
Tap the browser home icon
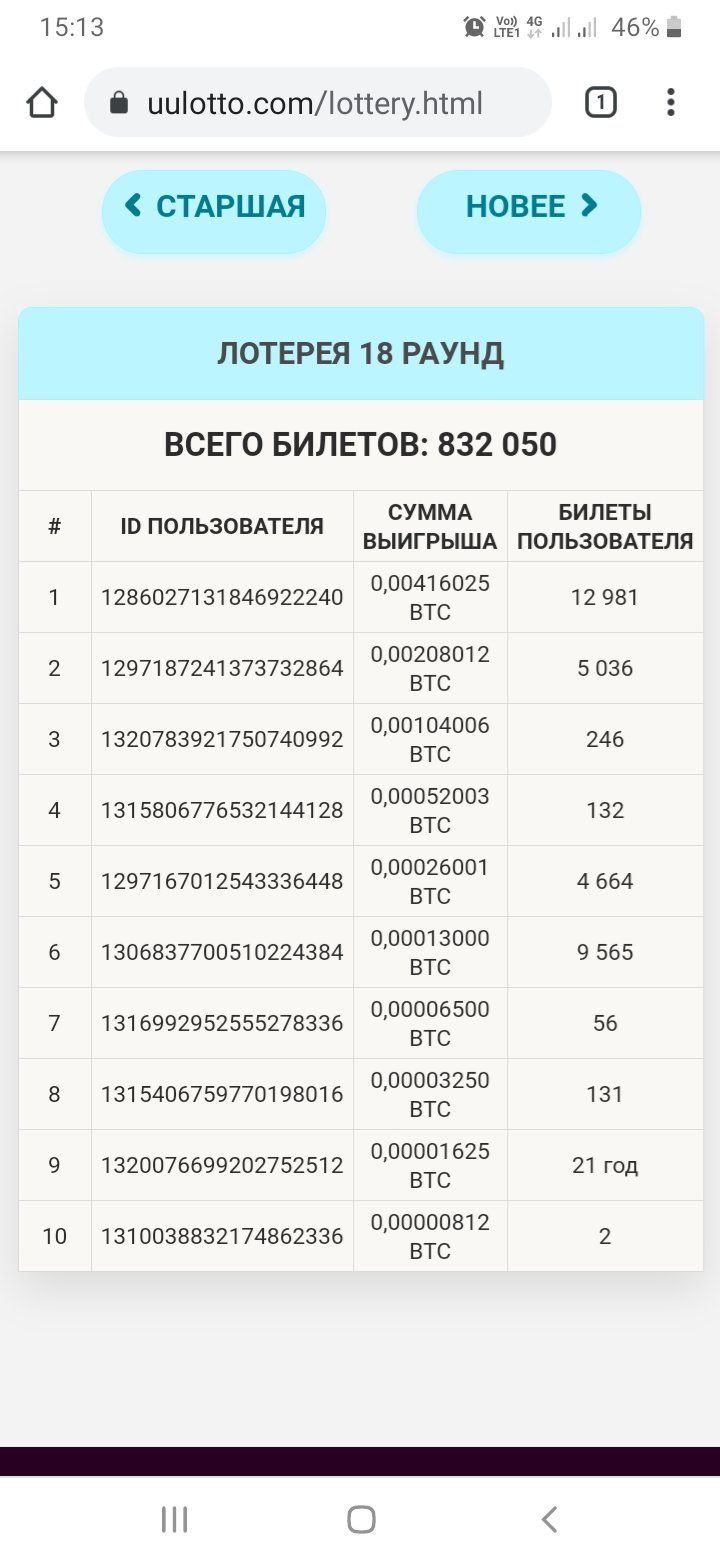(42, 102)
